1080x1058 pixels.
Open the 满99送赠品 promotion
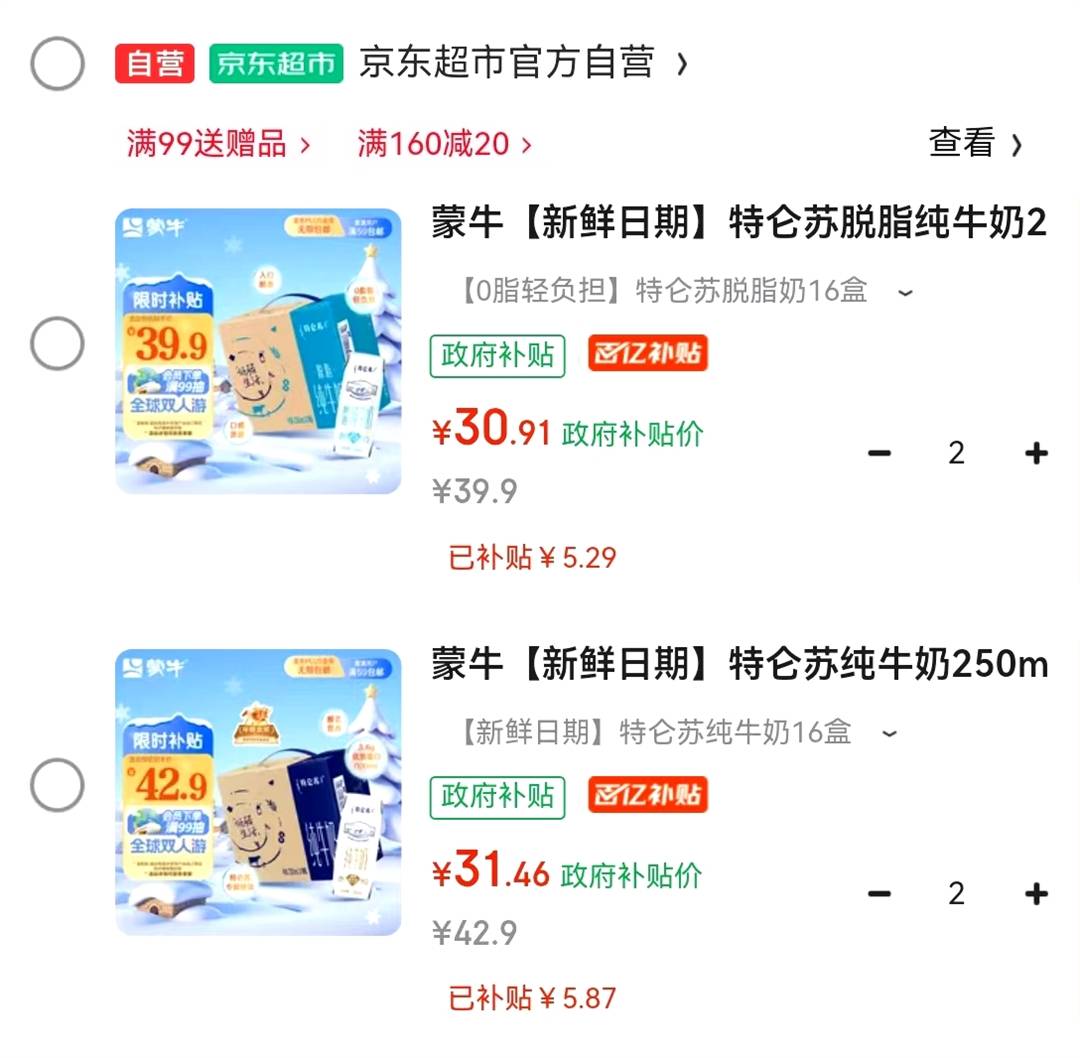point(218,144)
